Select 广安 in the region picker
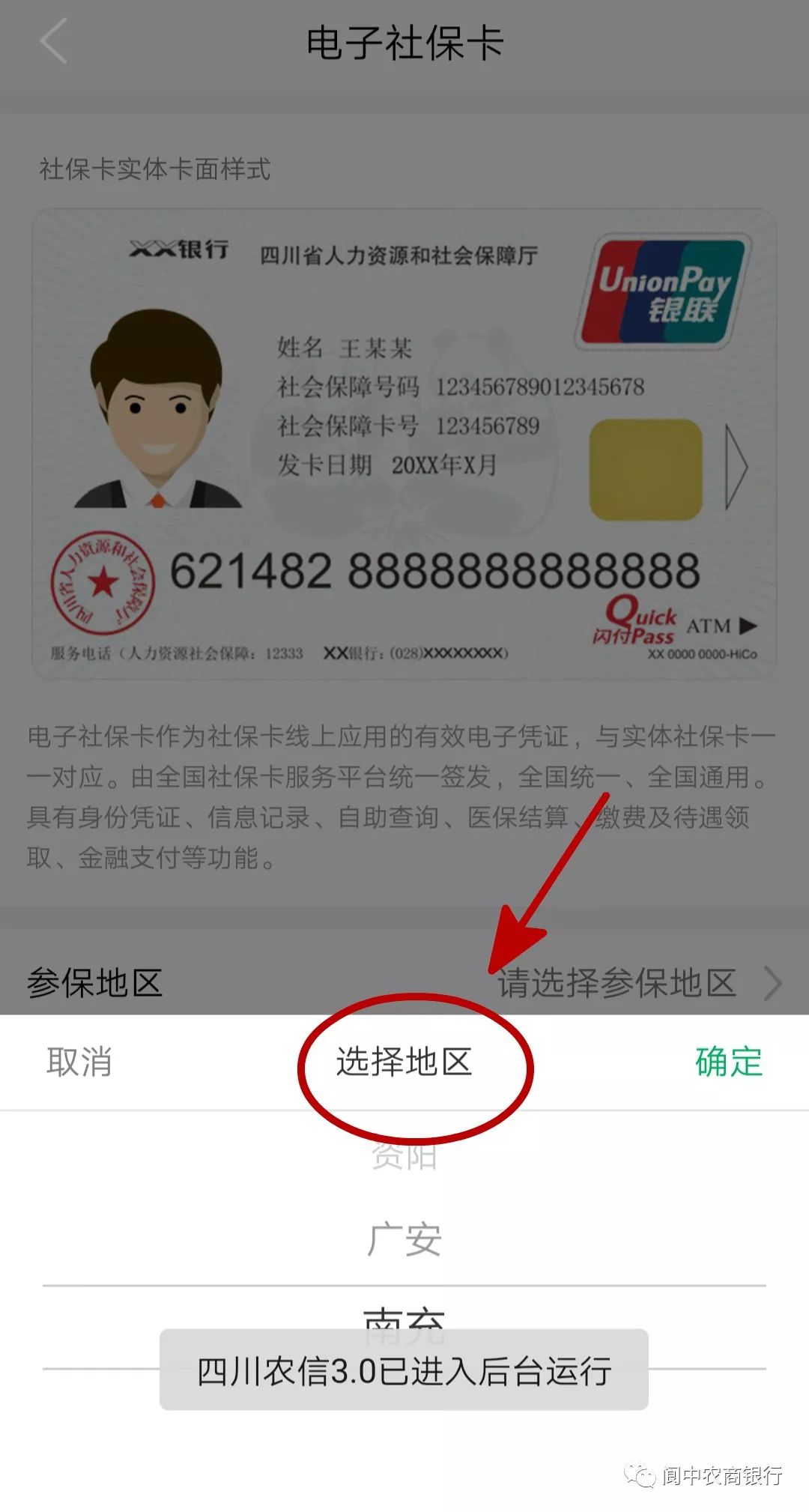The height and width of the screenshot is (1512, 809). [x=404, y=1239]
